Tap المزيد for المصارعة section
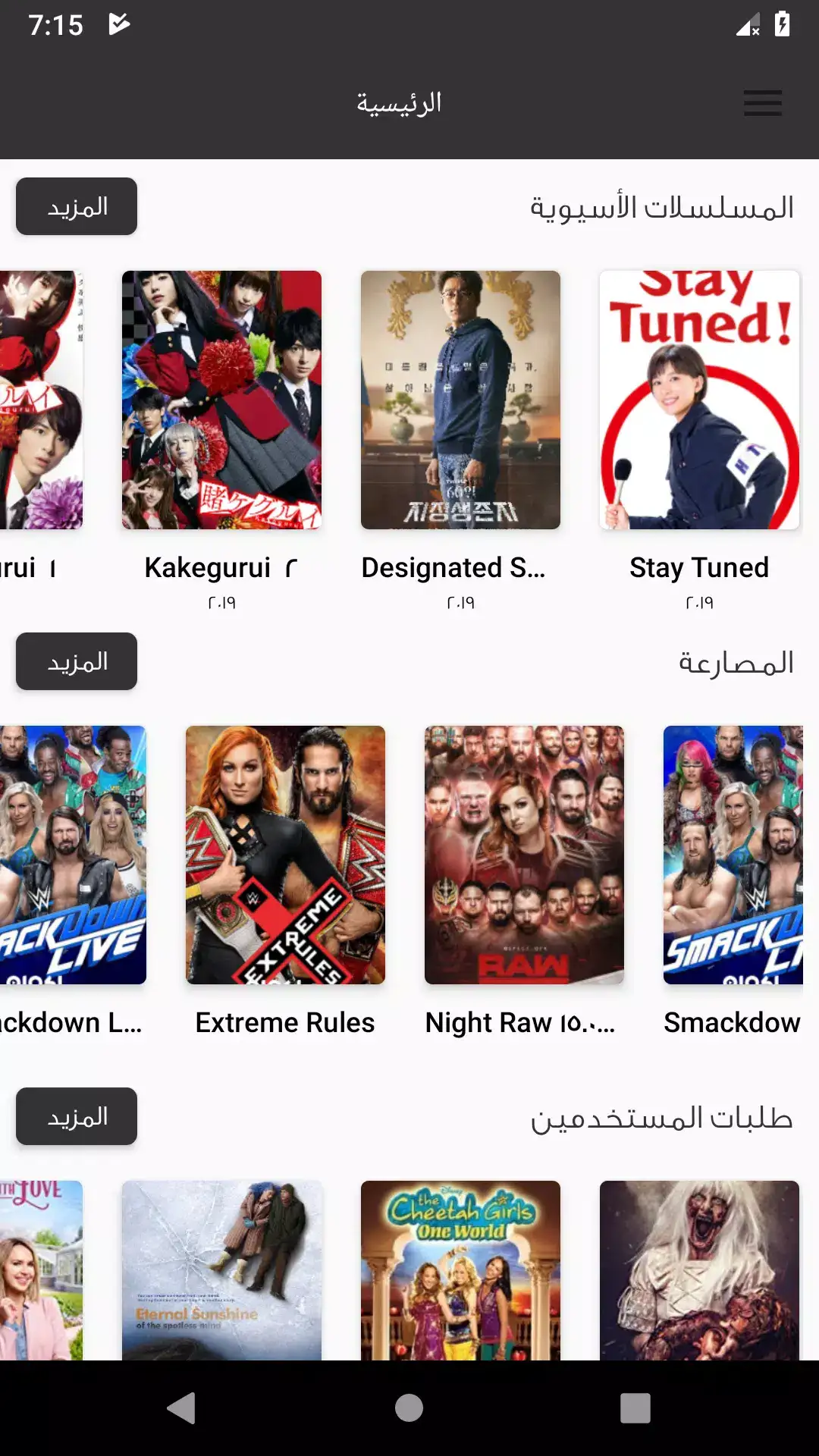The width and height of the screenshot is (819, 1456). pyautogui.click(x=77, y=661)
